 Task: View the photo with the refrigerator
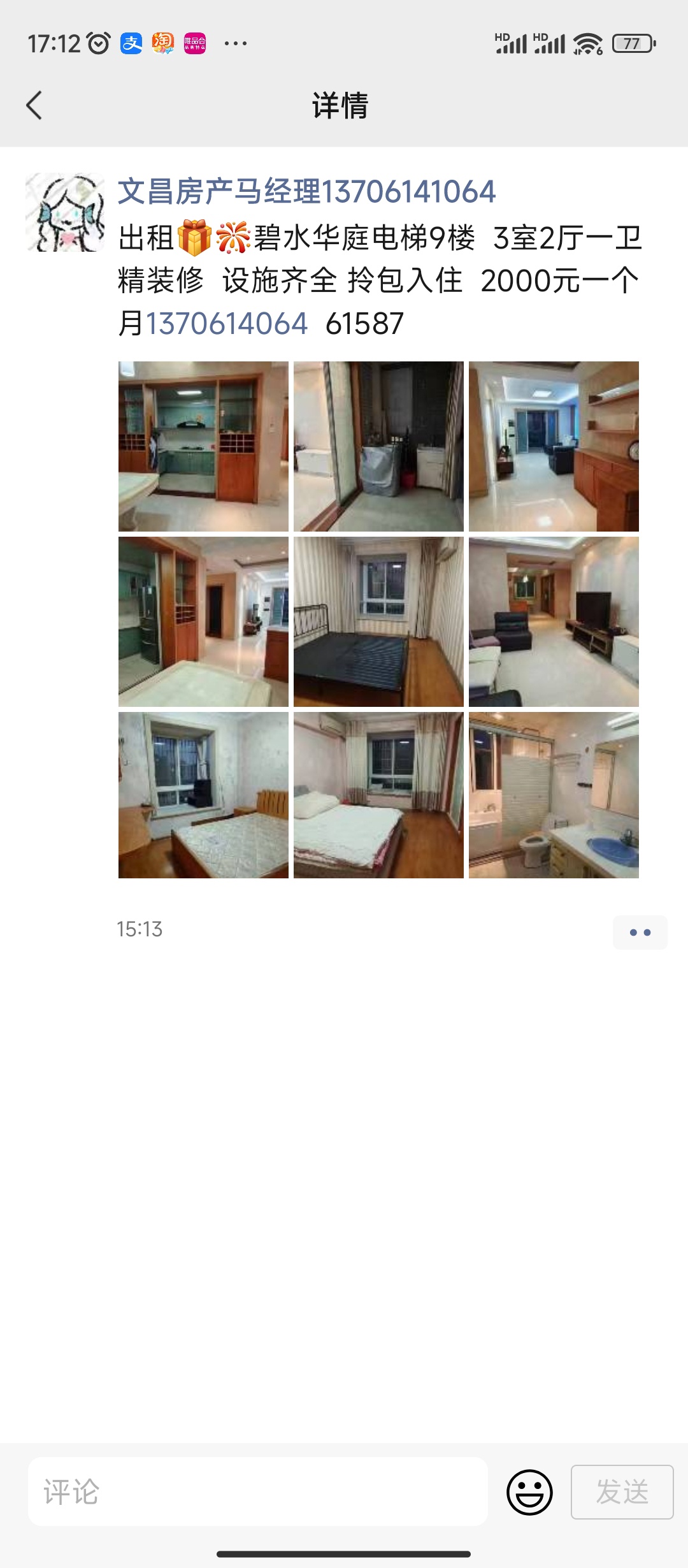[x=203, y=621]
